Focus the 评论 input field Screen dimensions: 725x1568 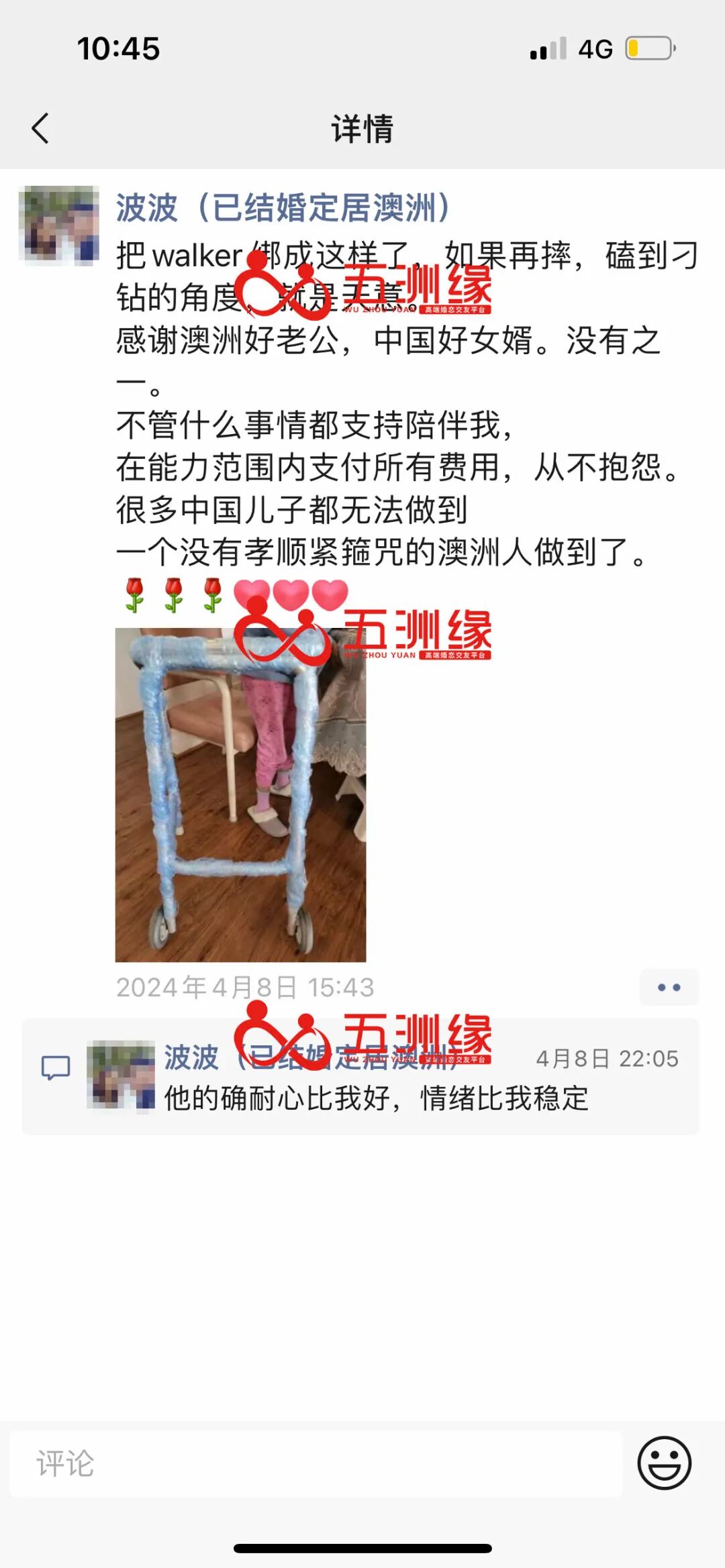tap(316, 1463)
